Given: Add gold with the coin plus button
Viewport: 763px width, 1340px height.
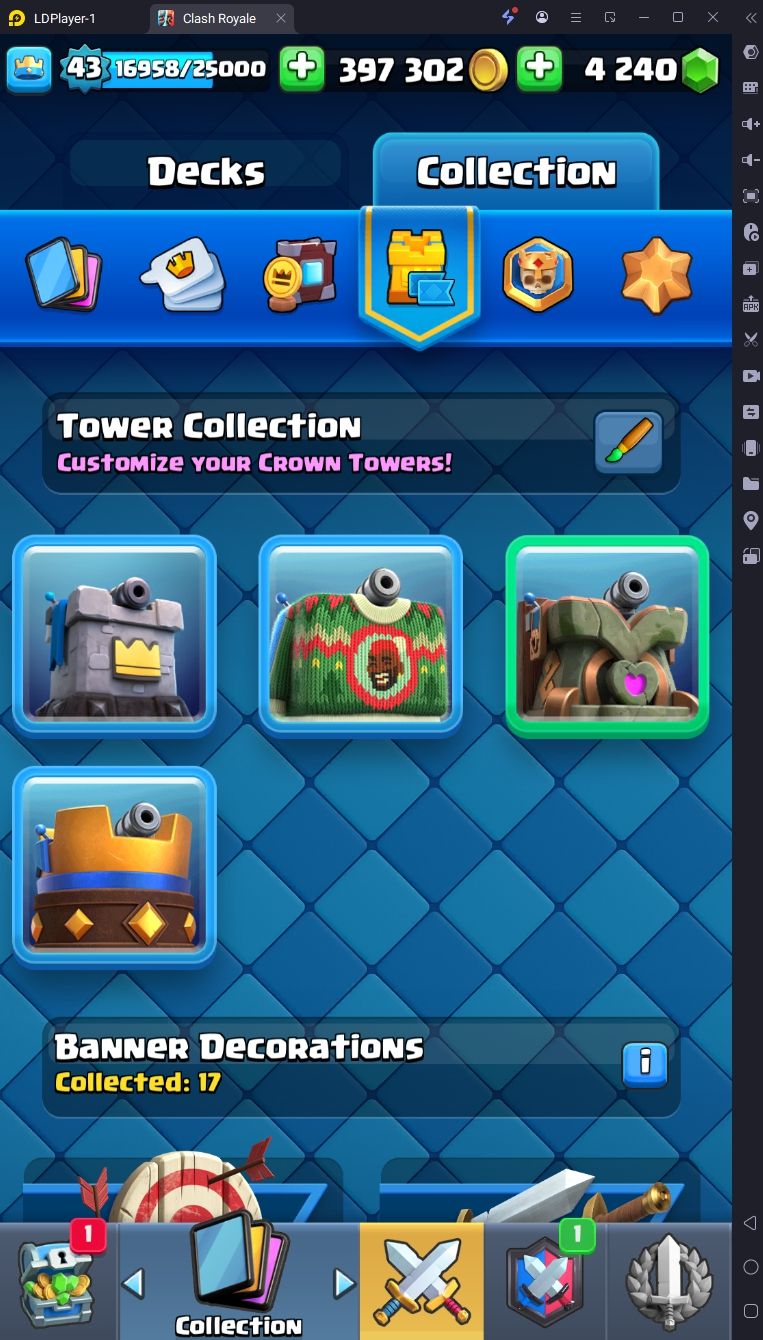Looking at the screenshot, I should tap(302, 69).
